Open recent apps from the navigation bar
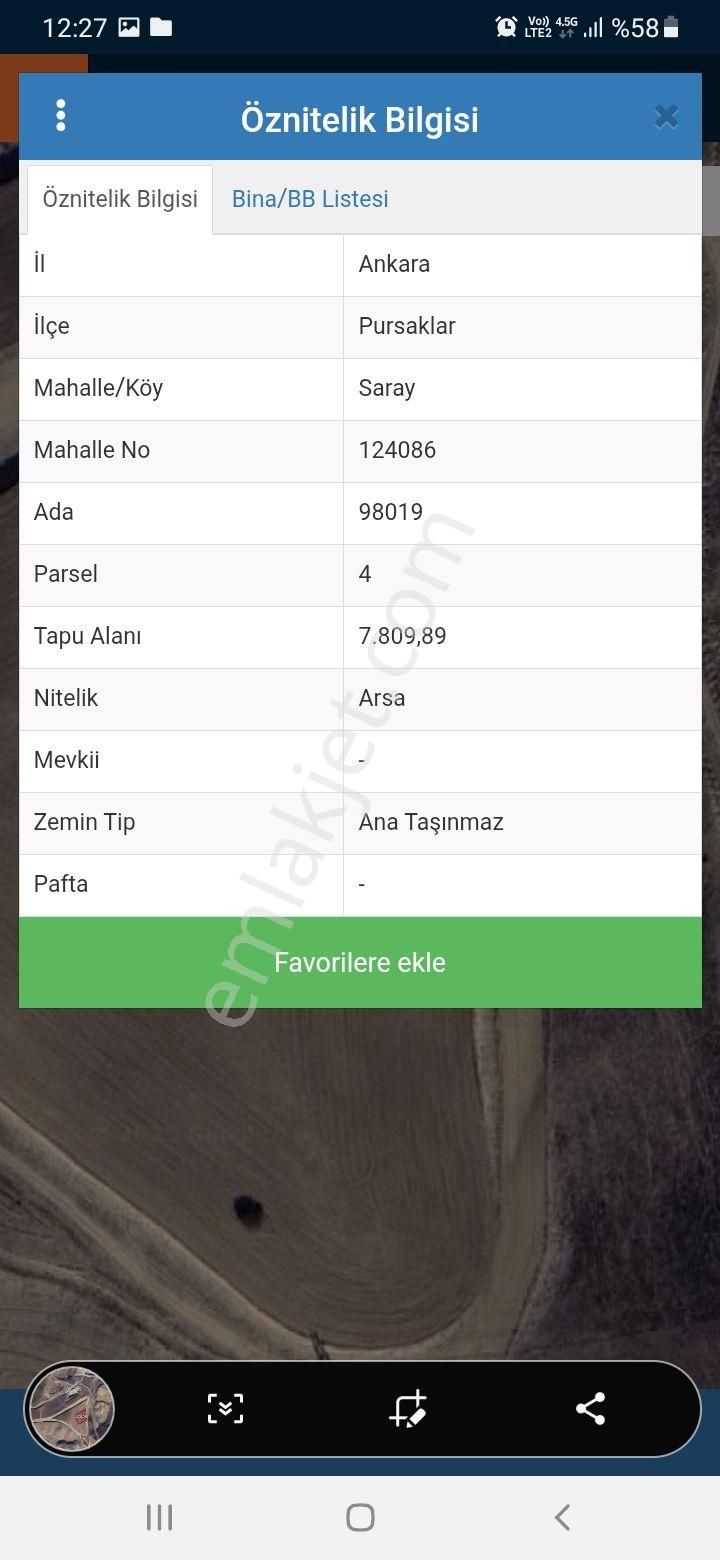This screenshot has width=720, height=1560. [159, 1517]
